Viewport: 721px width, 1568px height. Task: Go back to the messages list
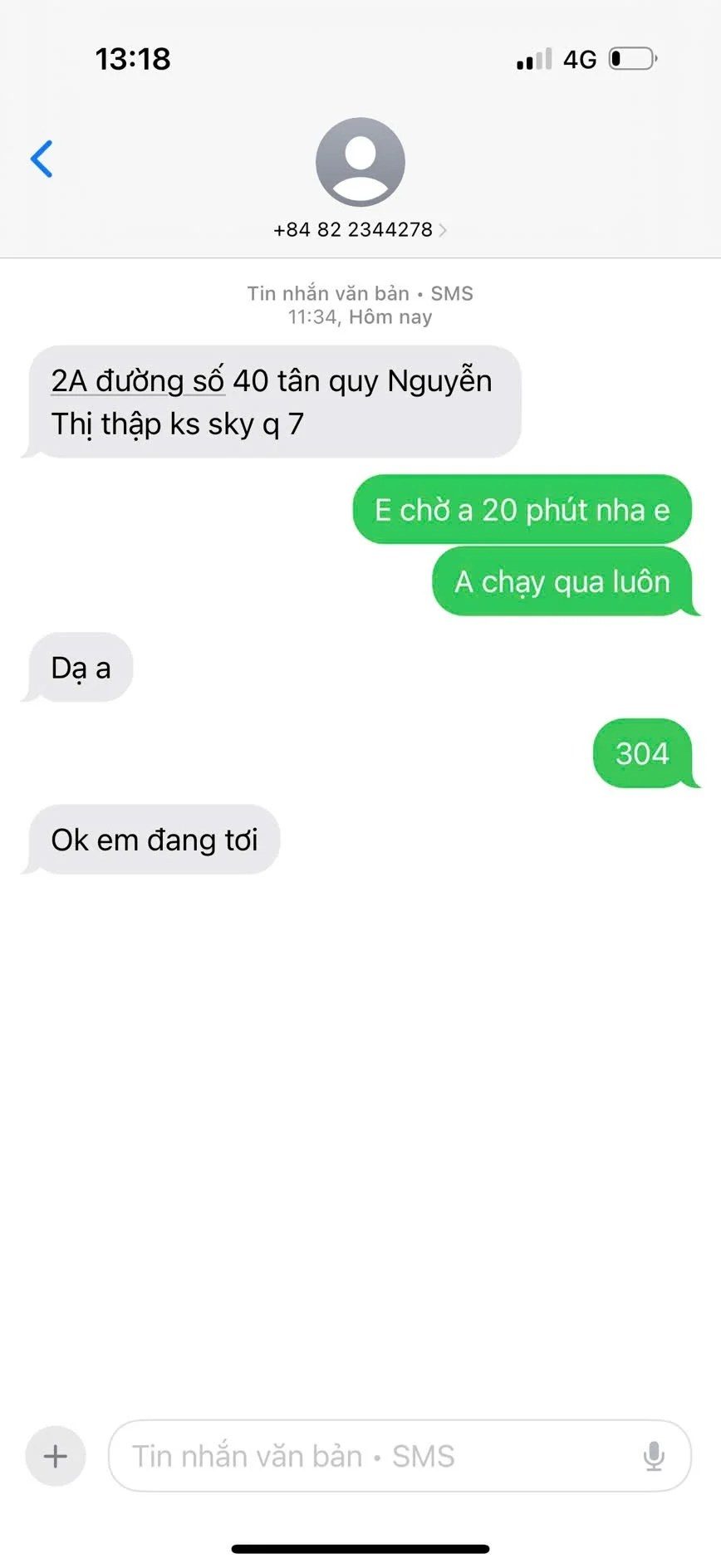42,159
